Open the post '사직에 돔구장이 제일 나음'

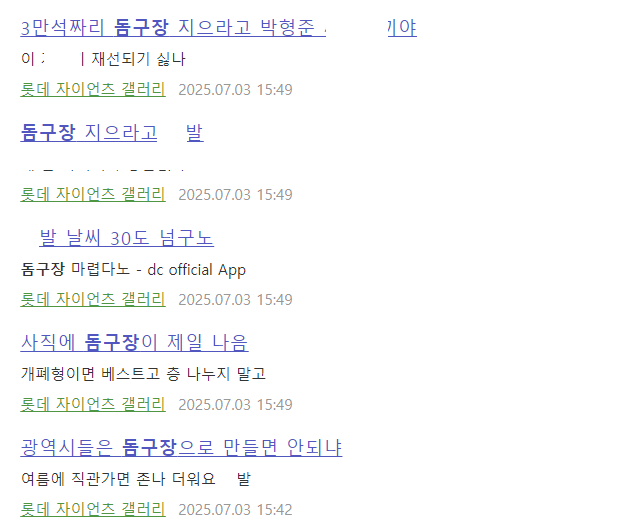click(x=134, y=343)
